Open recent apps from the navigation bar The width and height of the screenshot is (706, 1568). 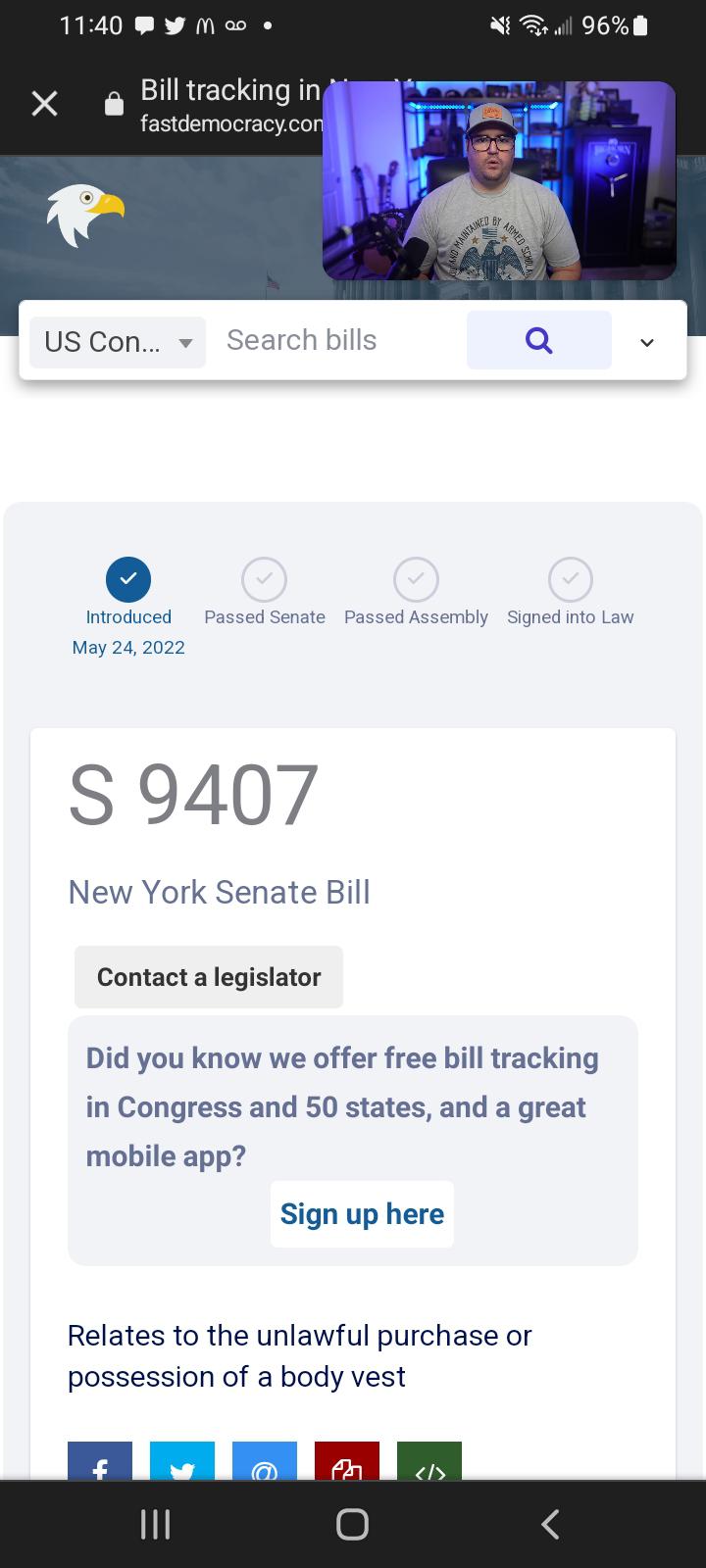pos(154,1523)
